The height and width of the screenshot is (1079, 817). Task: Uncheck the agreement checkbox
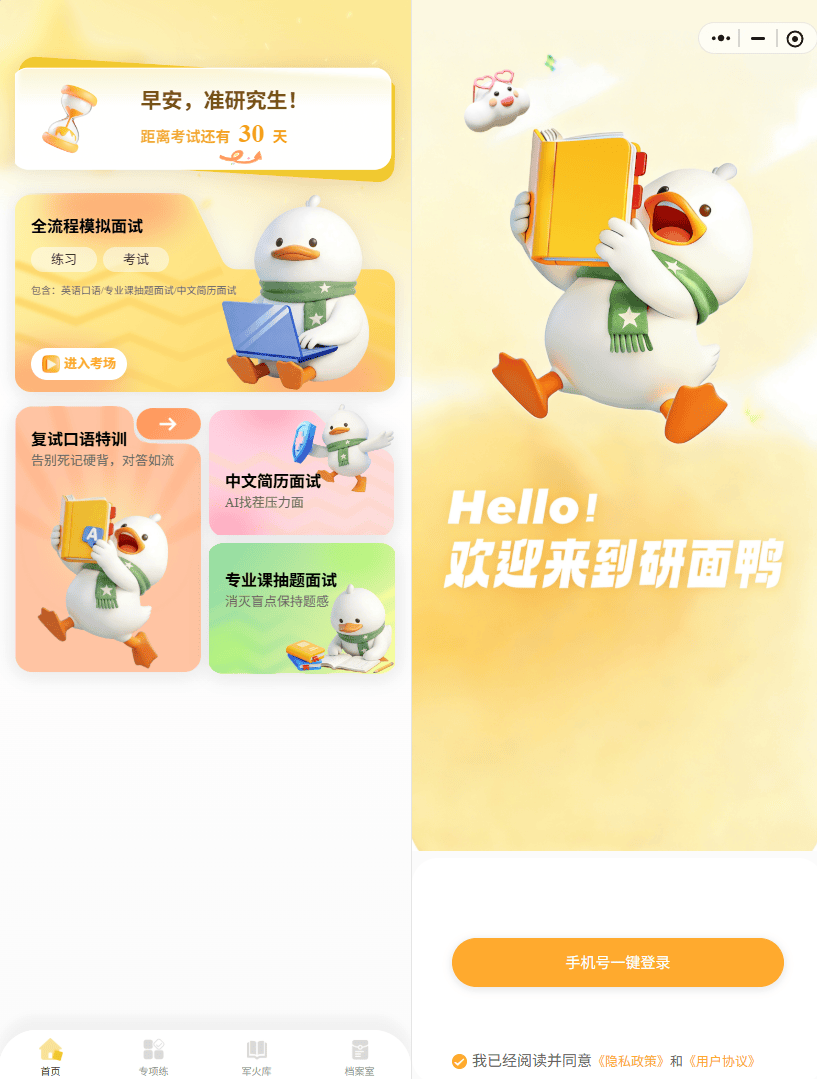coord(460,1061)
